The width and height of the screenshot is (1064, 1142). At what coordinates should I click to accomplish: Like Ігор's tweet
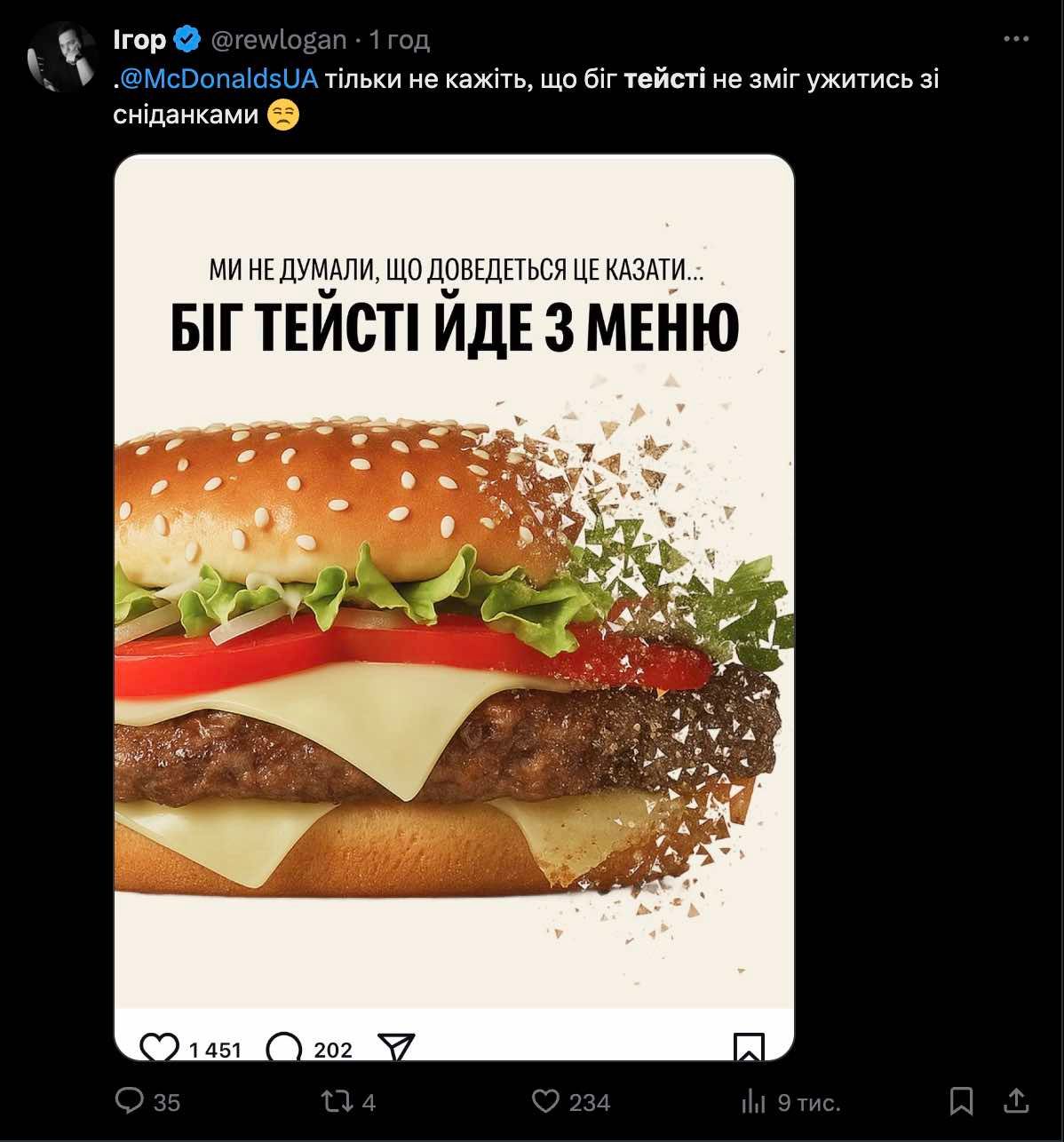click(x=546, y=1102)
